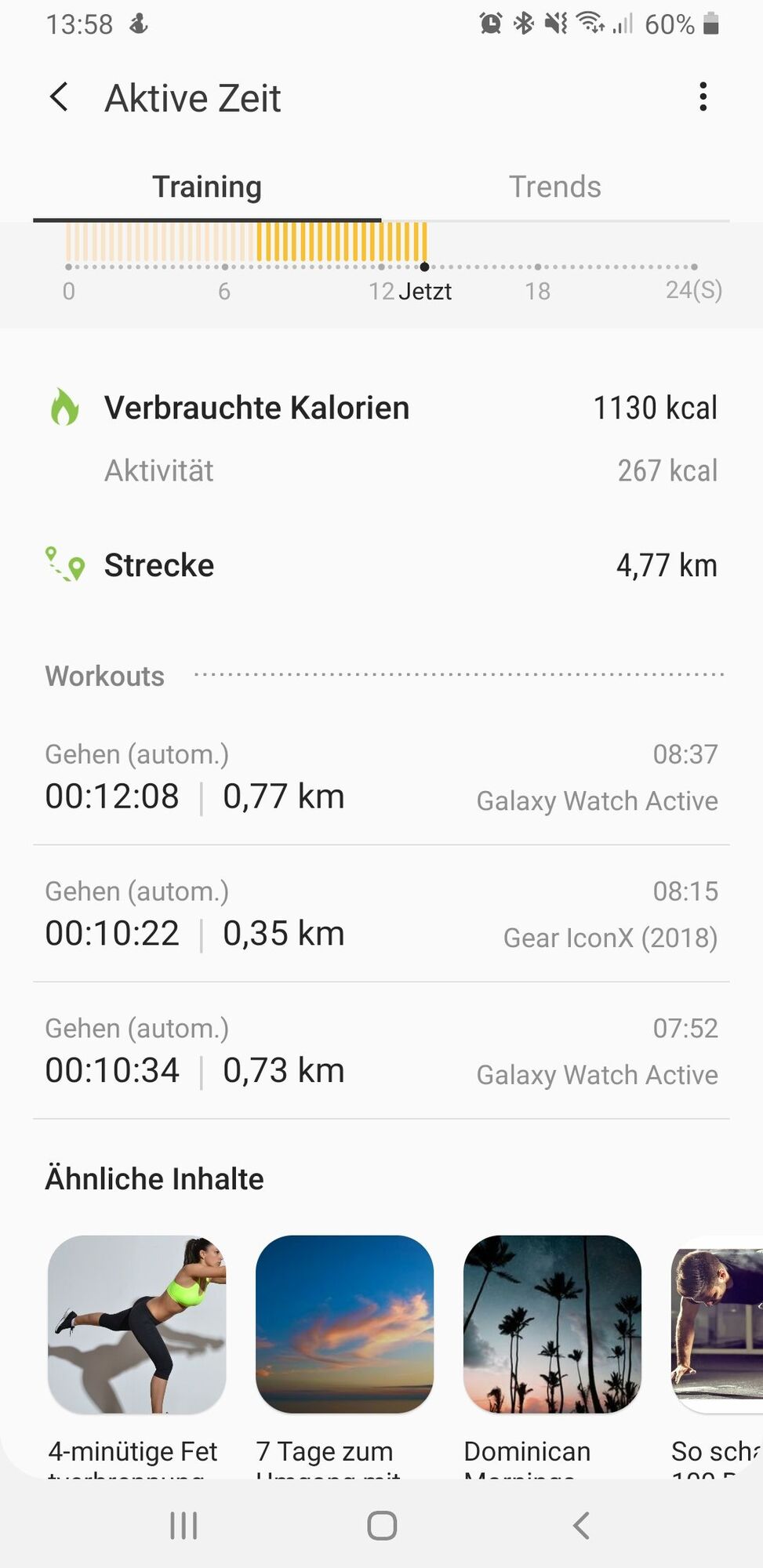Tap the system home button

[382, 1526]
